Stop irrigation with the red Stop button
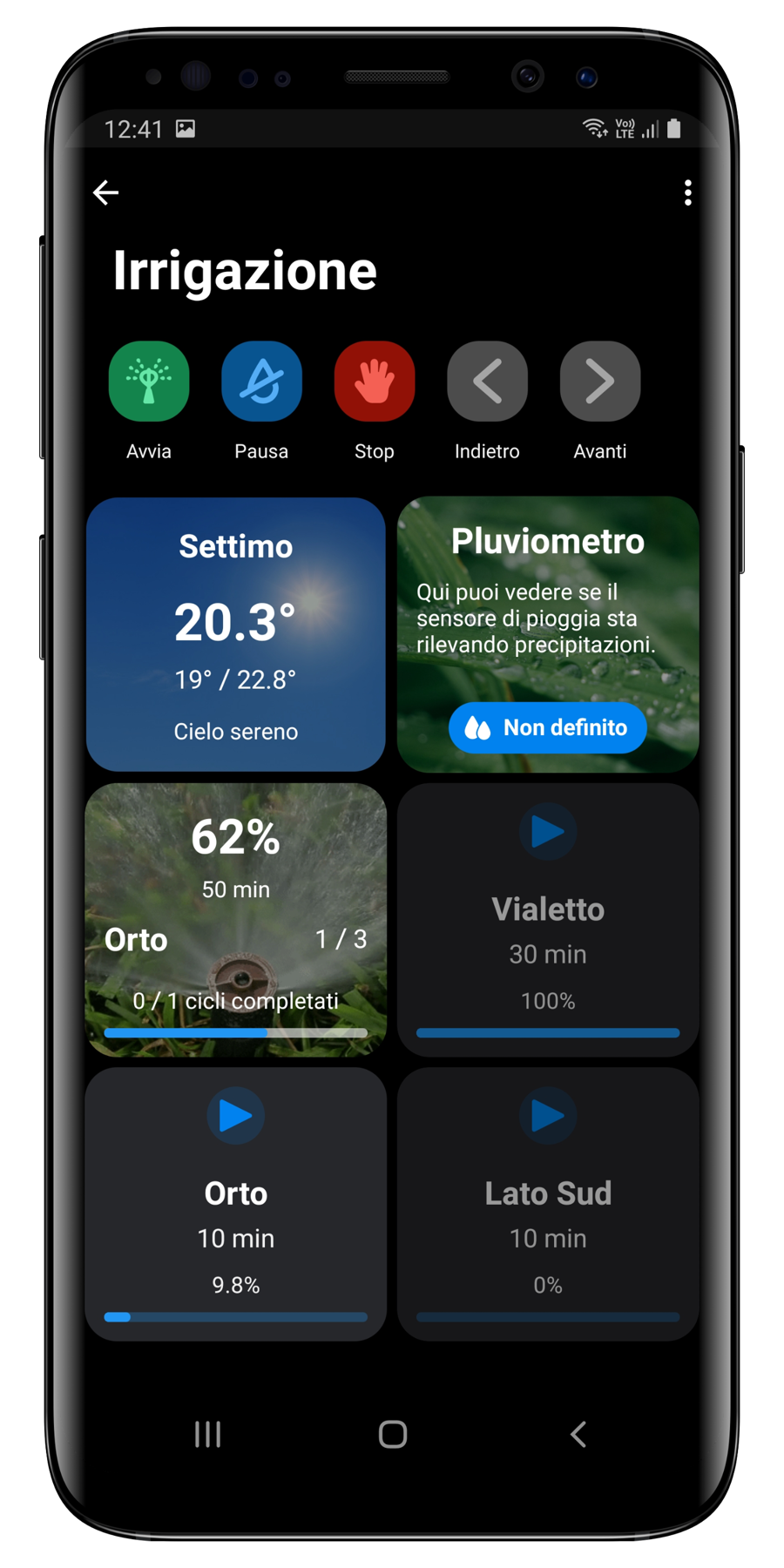Image resolution: width=784 pixels, height=1568 pixels. (x=375, y=382)
